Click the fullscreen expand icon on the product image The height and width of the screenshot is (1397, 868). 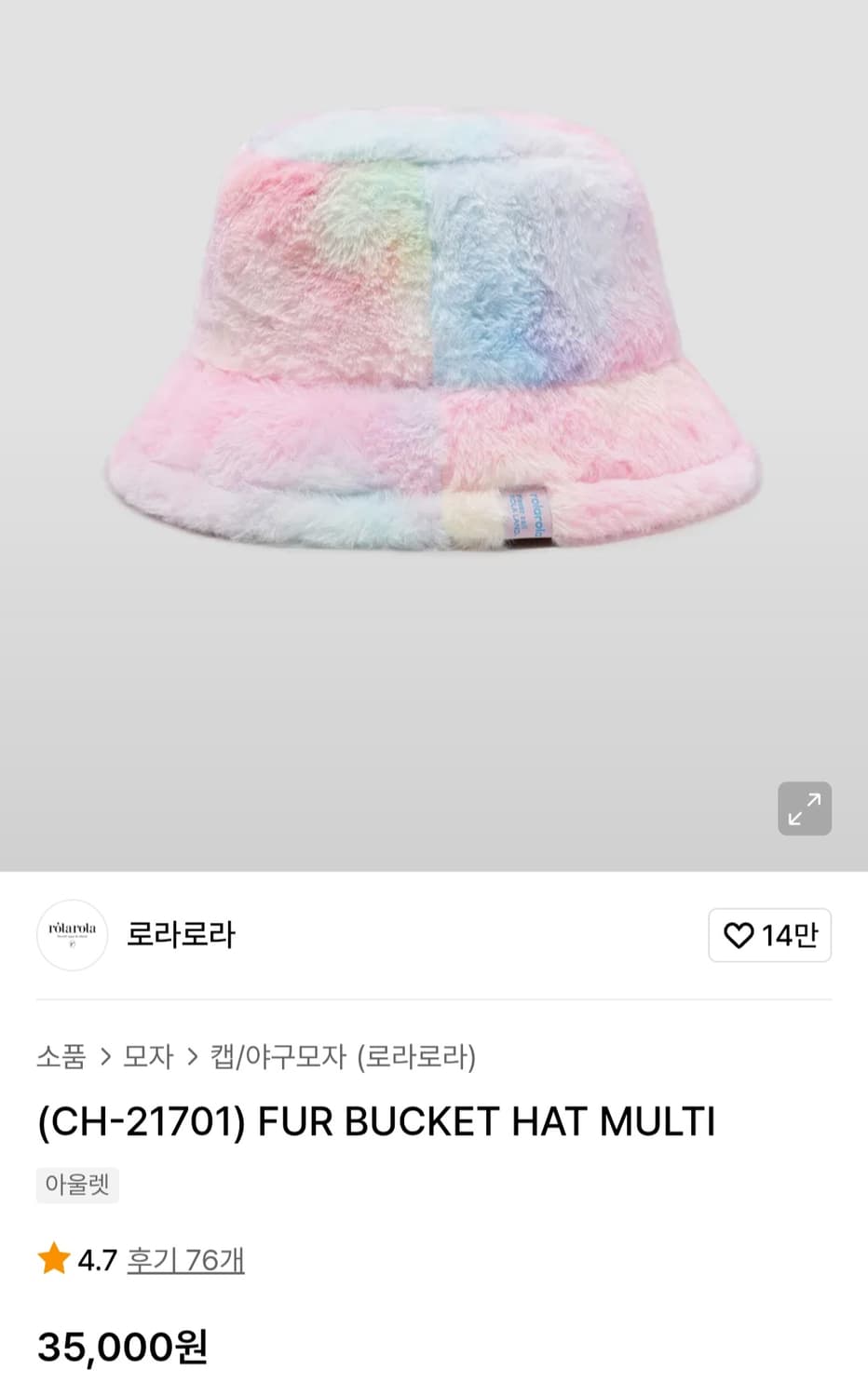804,808
